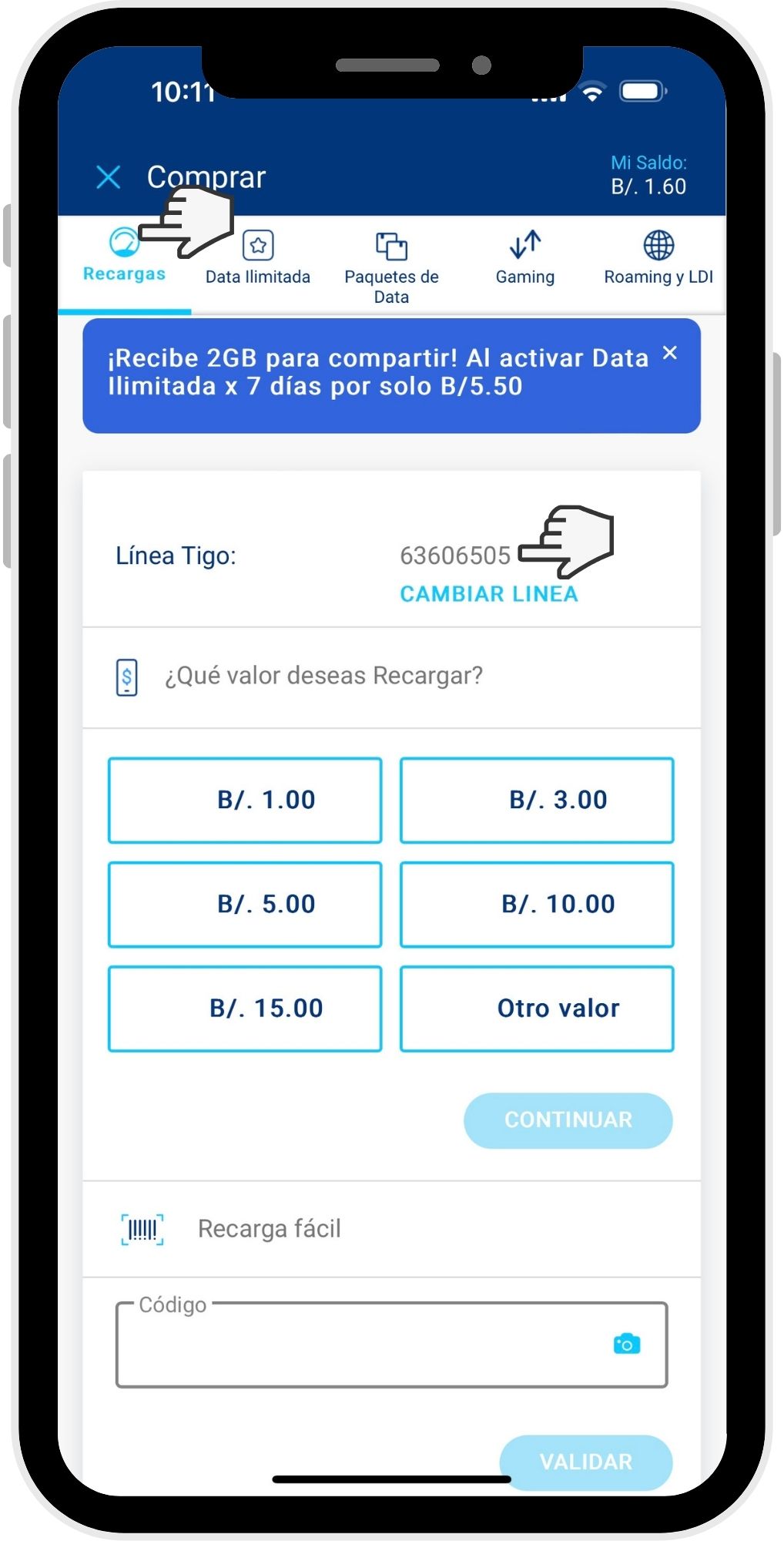
Task: Open the Data Ilimitada tab
Action: coord(258,258)
